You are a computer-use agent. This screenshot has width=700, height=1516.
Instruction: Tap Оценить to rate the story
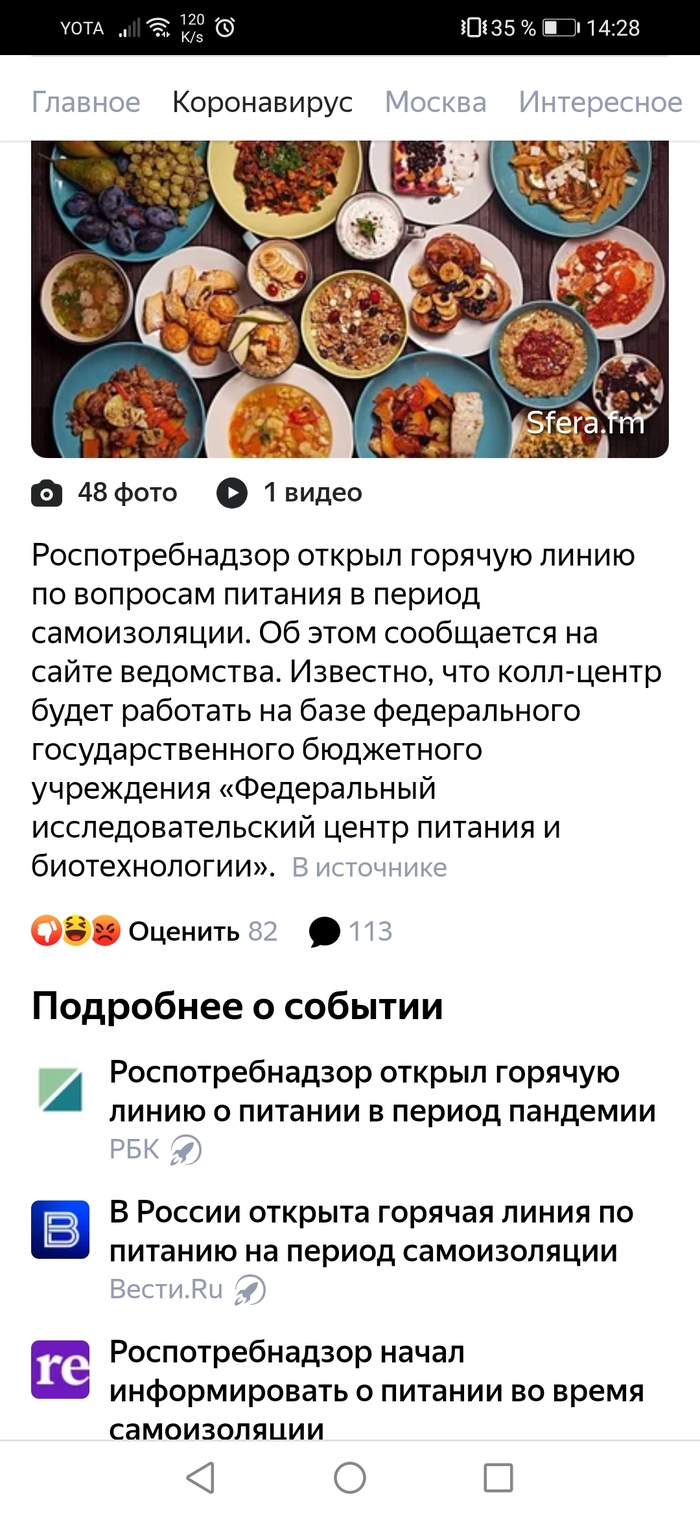[x=183, y=932]
